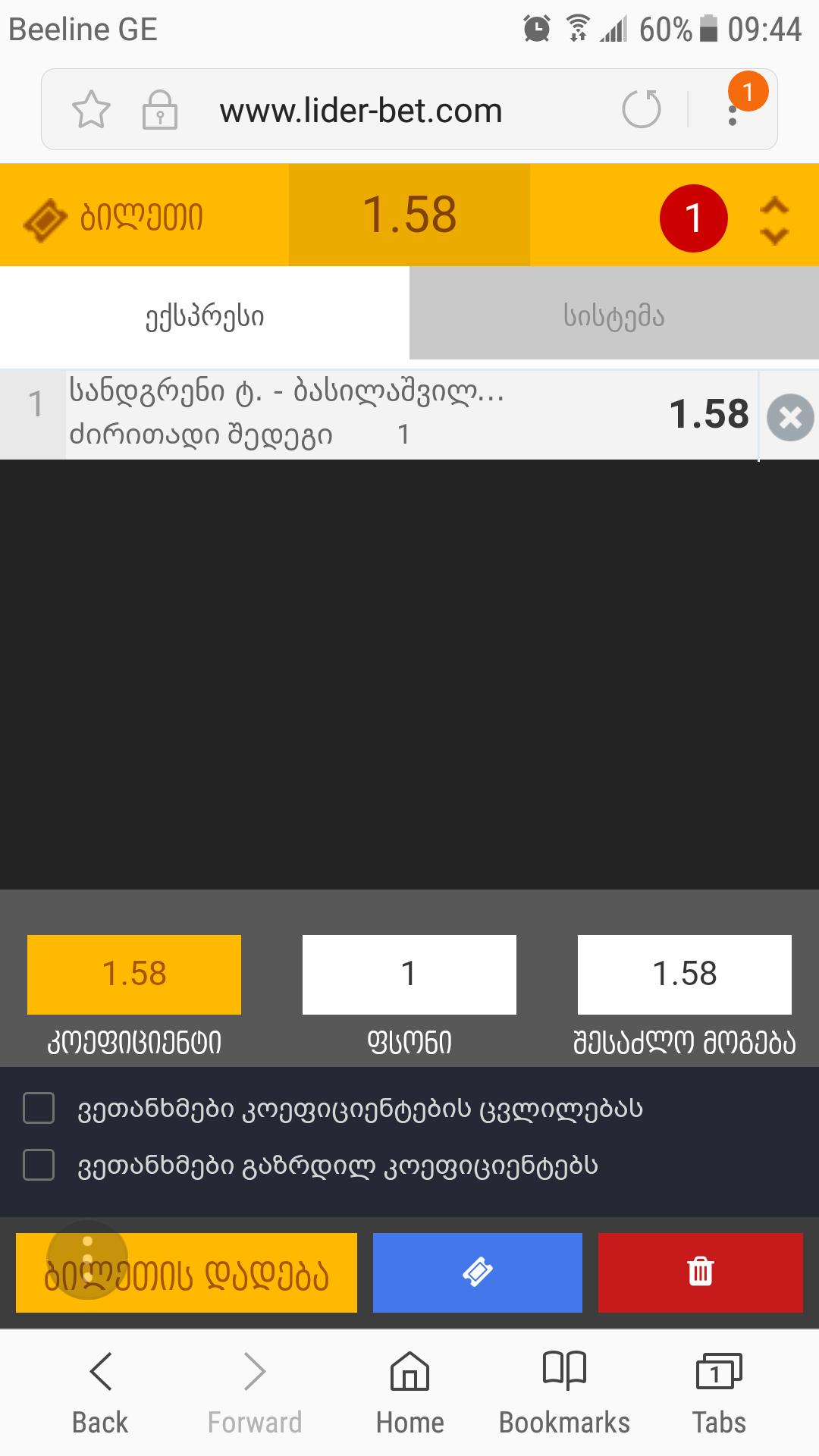Remove the სანდგრენი ტ. bet from the ticket
The width and height of the screenshot is (819, 1456).
(790, 417)
